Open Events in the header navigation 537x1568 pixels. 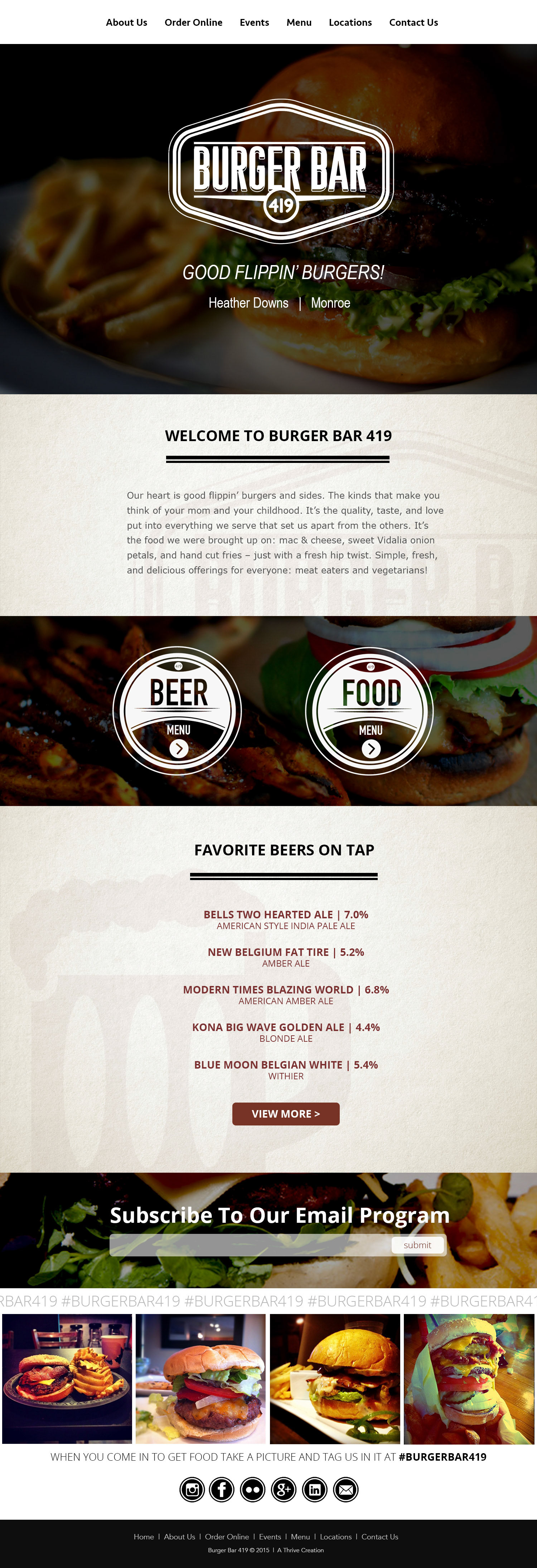coord(254,23)
